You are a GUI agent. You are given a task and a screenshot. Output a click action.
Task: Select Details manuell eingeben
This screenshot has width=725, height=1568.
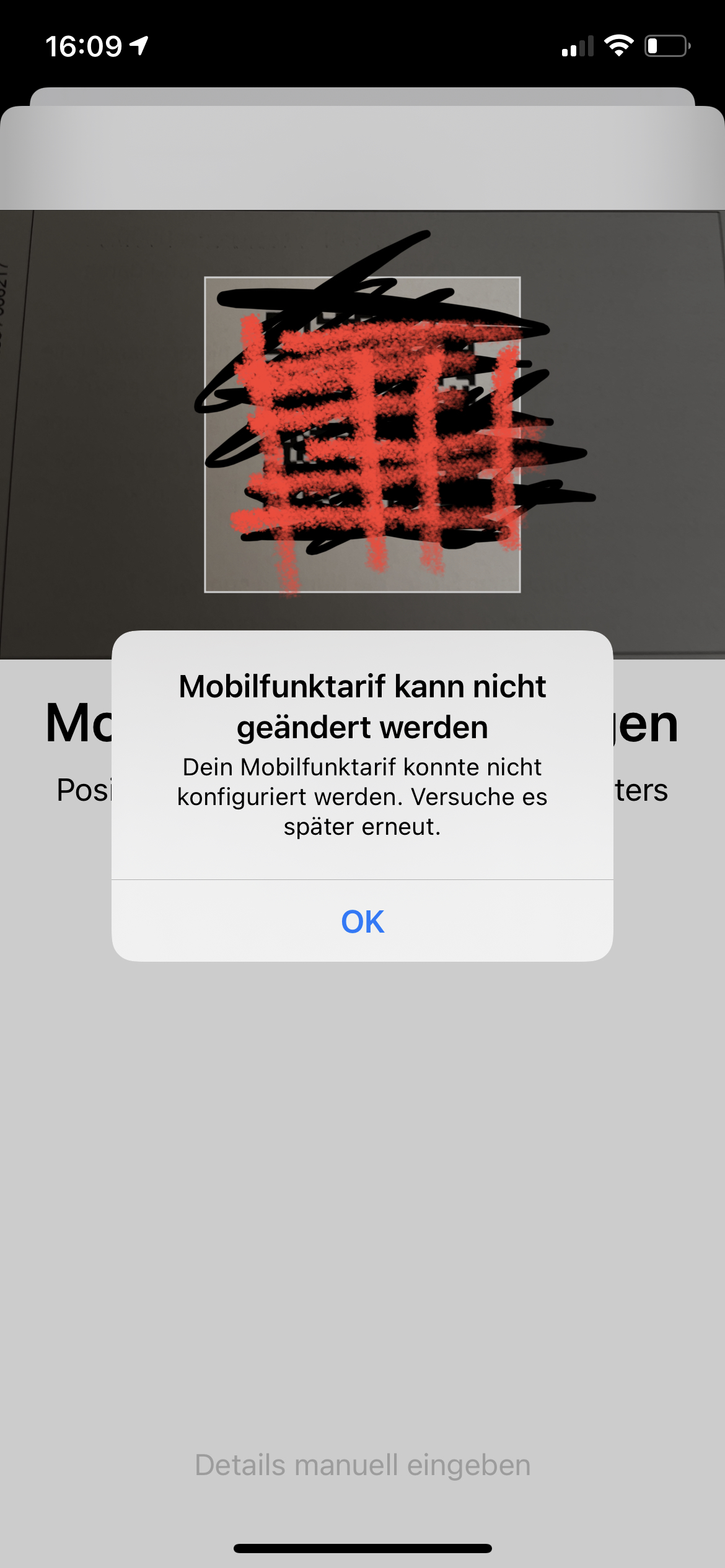362,1465
